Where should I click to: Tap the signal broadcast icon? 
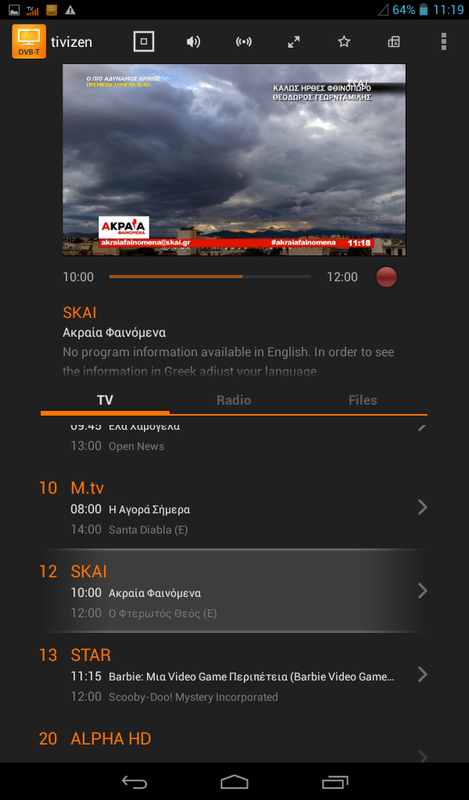(x=243, y=42)
